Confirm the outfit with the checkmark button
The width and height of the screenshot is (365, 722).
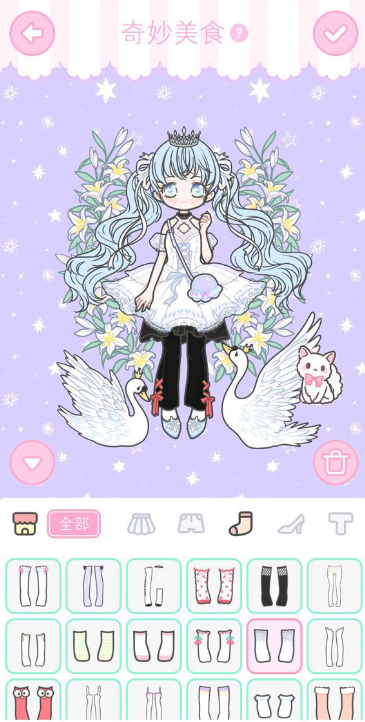tap(336, 34)
